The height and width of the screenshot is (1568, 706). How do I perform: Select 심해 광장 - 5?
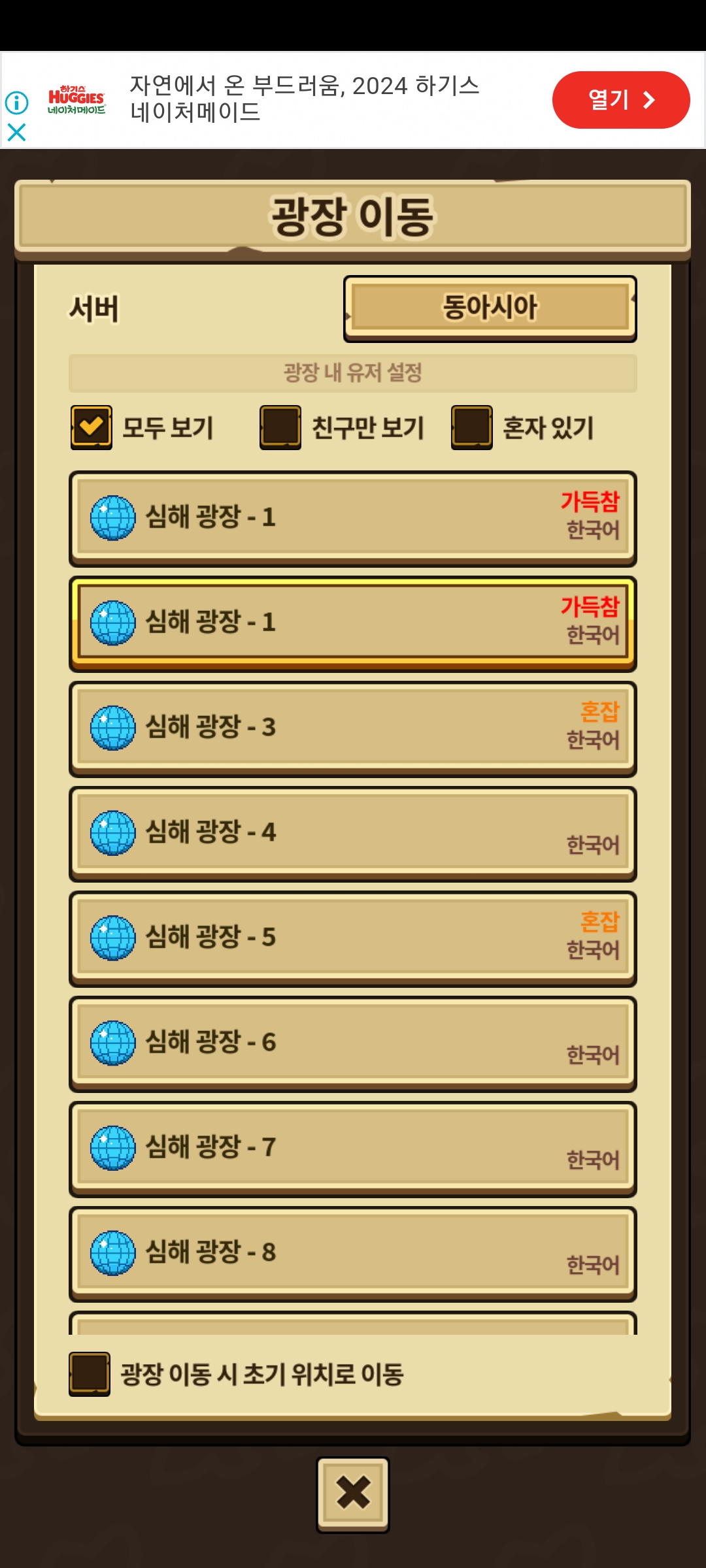pos(353,938)
